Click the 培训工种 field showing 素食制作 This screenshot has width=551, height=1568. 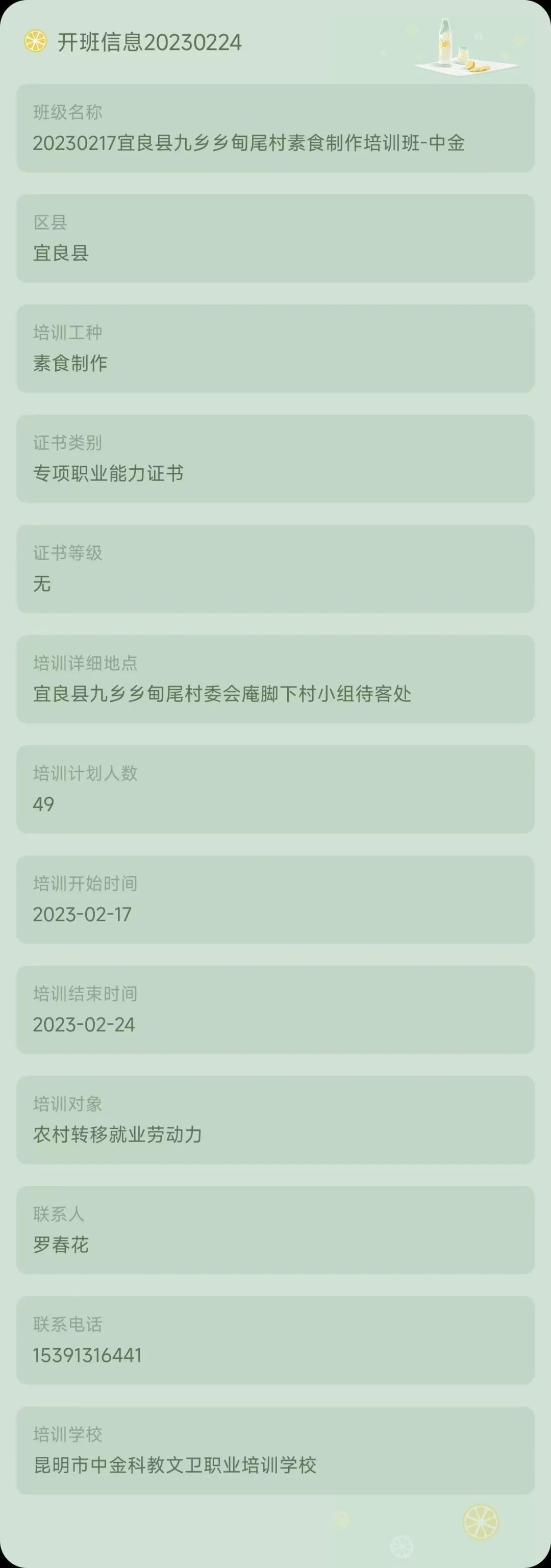[275, 347]
